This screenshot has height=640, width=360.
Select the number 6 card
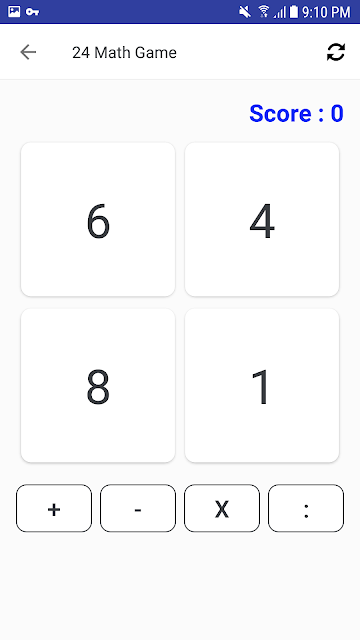pyautogui.click(x=98, y=219)
